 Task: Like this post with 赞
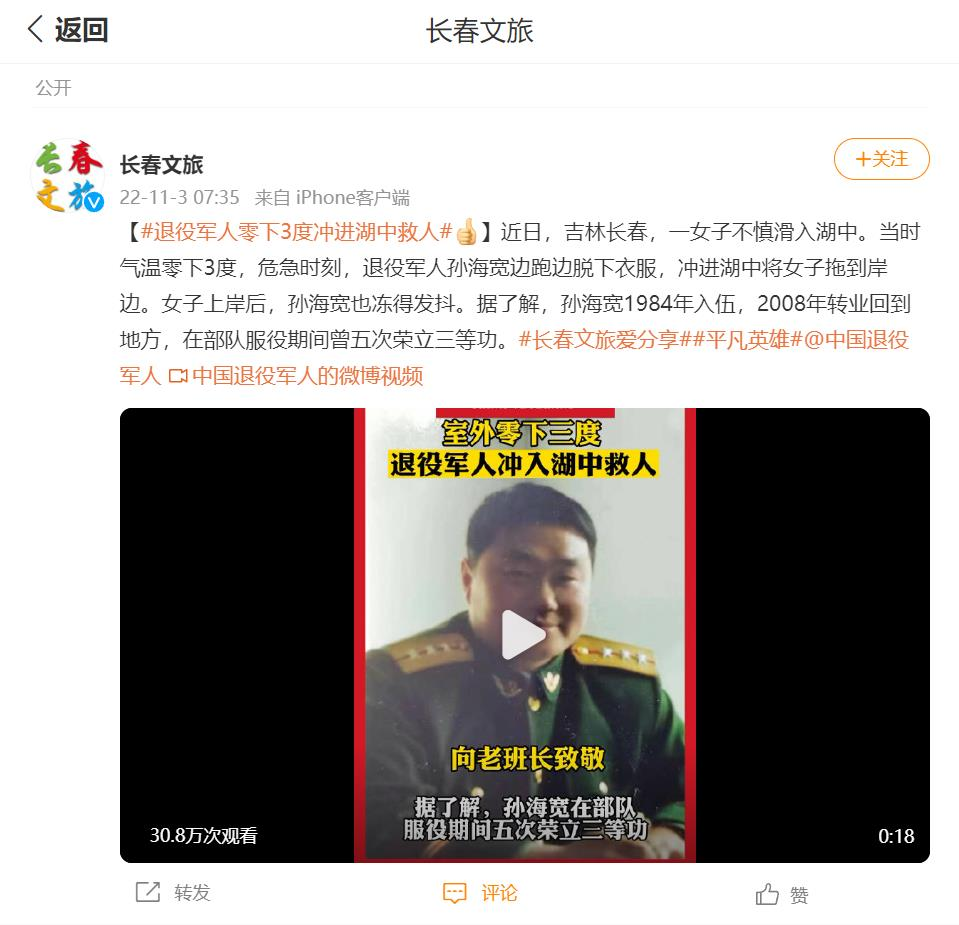(783, 894)
